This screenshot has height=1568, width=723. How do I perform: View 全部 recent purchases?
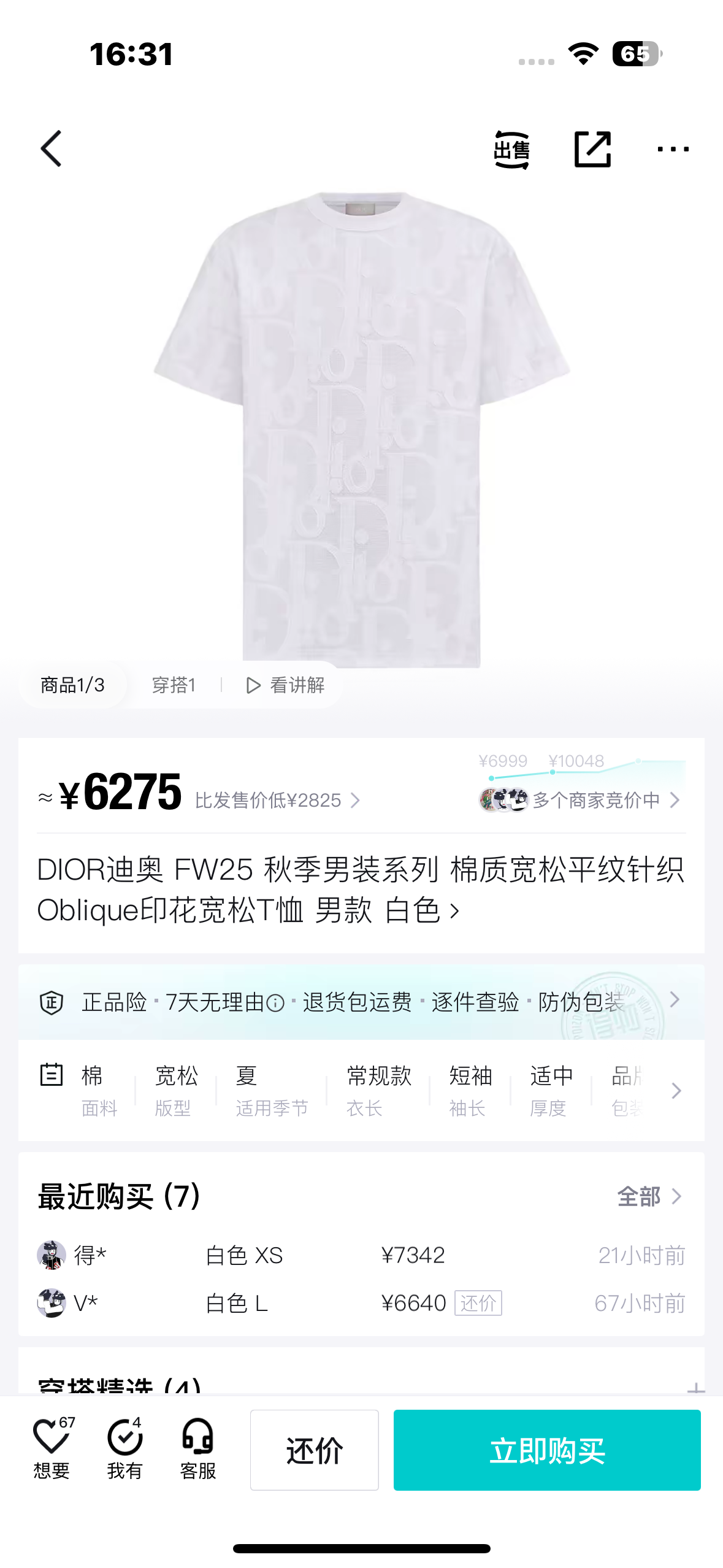click(649, 1196)
